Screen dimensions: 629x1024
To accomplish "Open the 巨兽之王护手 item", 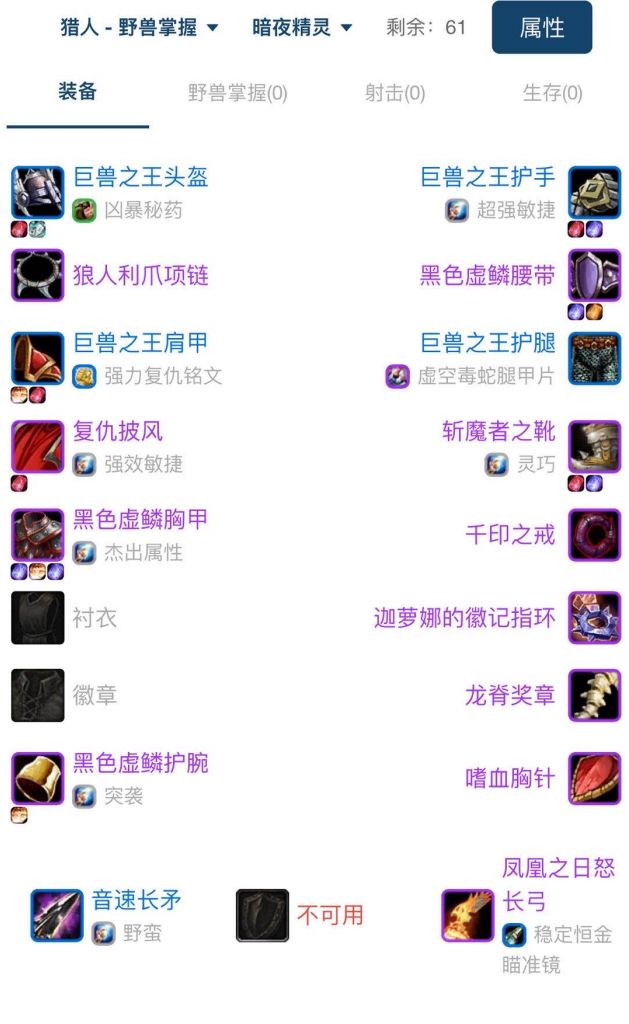I will tap(488, 178).
